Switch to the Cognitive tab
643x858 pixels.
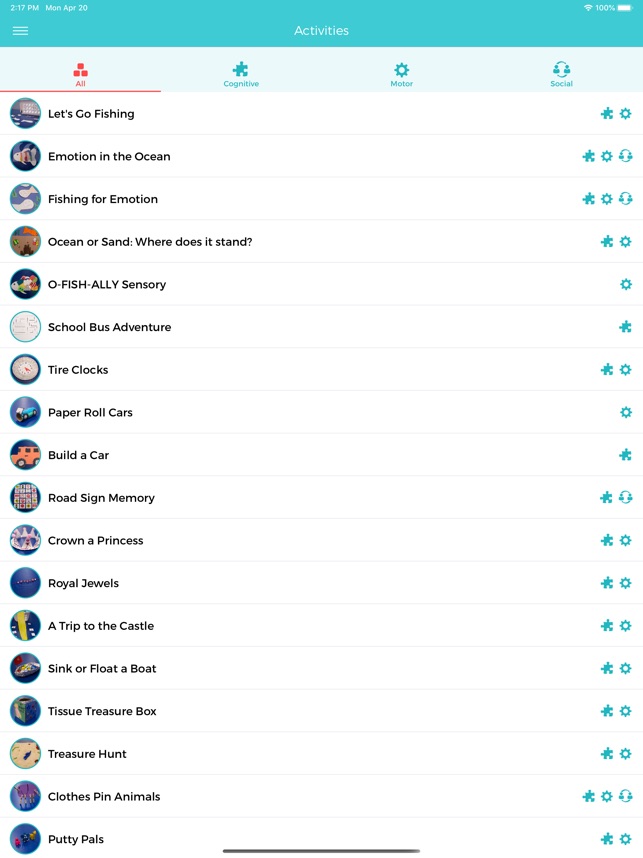tap(241, 74)
